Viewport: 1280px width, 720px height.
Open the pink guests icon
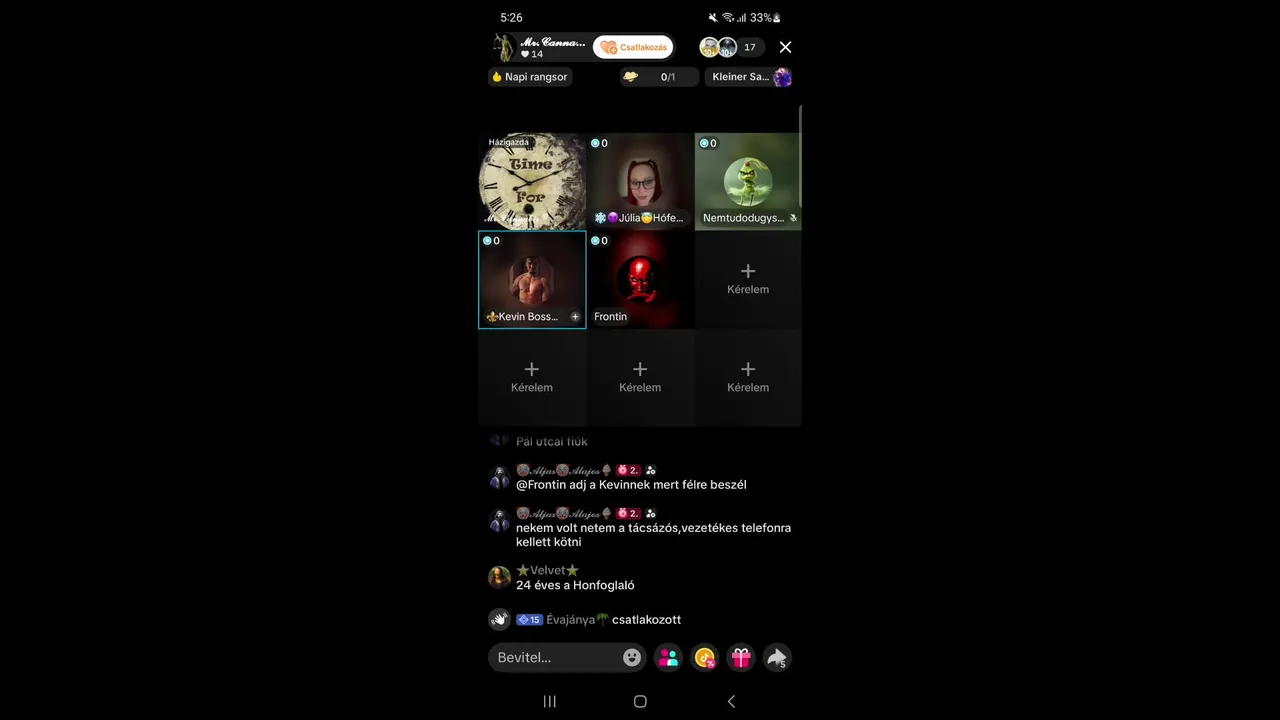click(x=668, y=657)
